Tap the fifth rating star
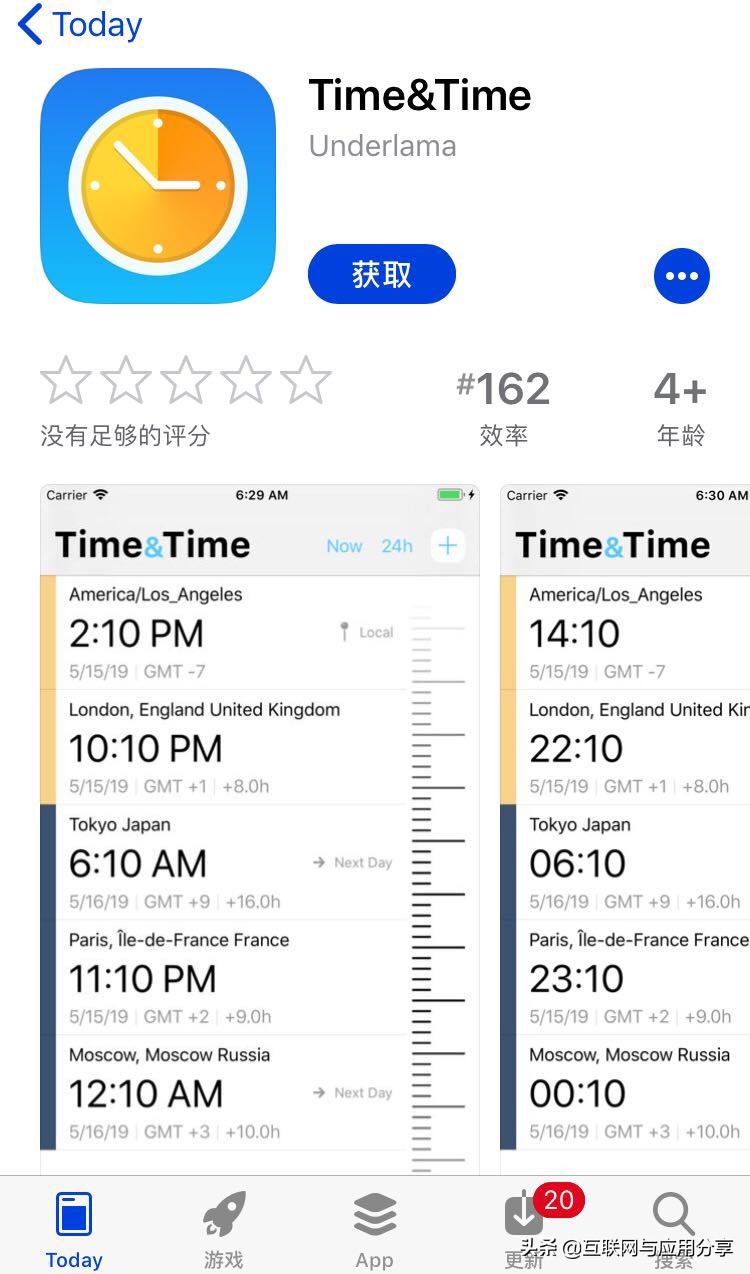750x1274 pixels. point(307,380)
